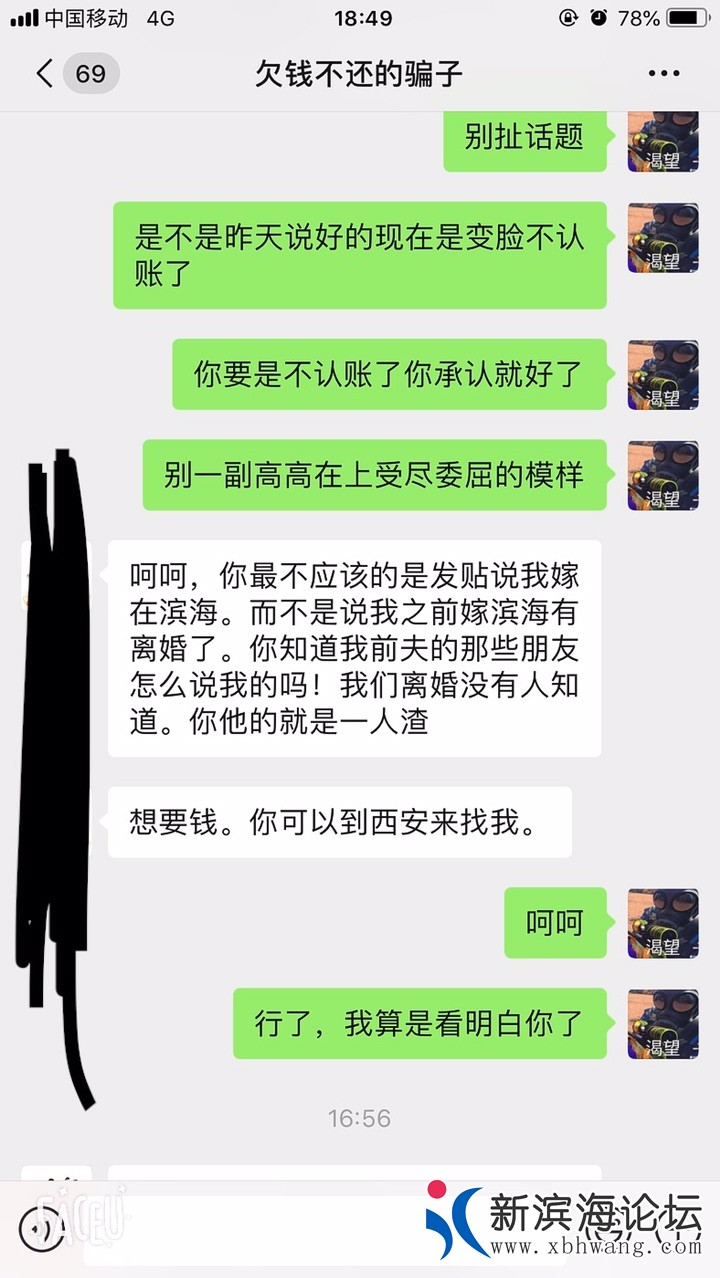This screenshot has height=1278, width=720.
Task: Tap the avatar next to 别扯话题
Action: point(662,138)
